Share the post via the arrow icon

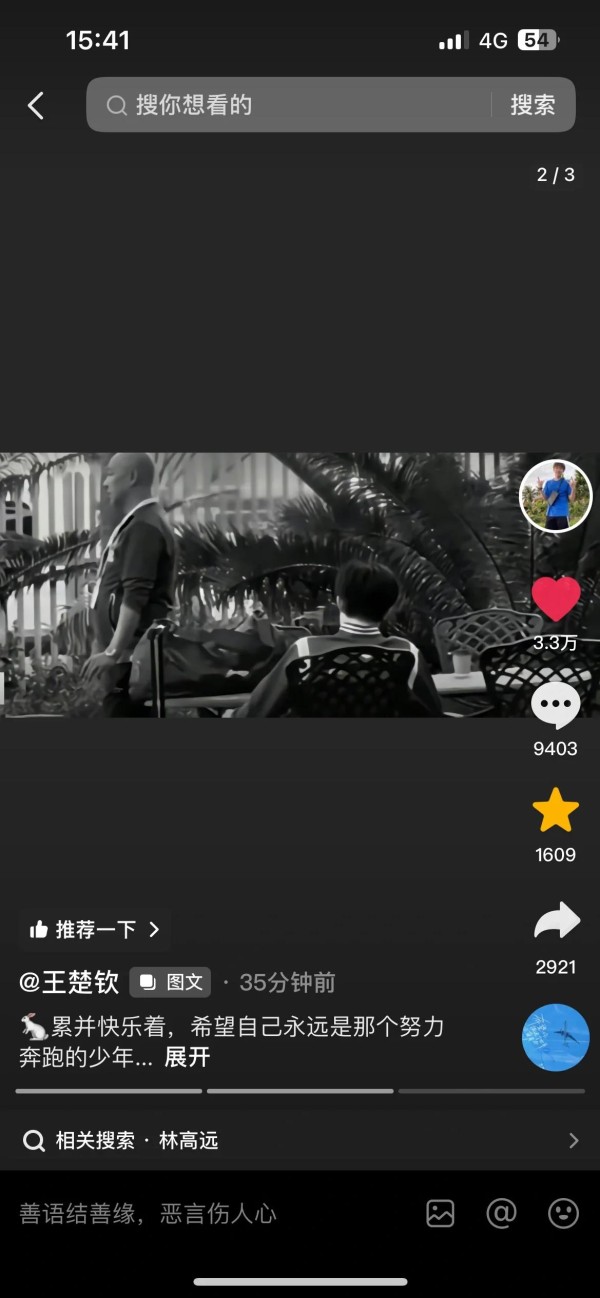[x=556, y=921]
